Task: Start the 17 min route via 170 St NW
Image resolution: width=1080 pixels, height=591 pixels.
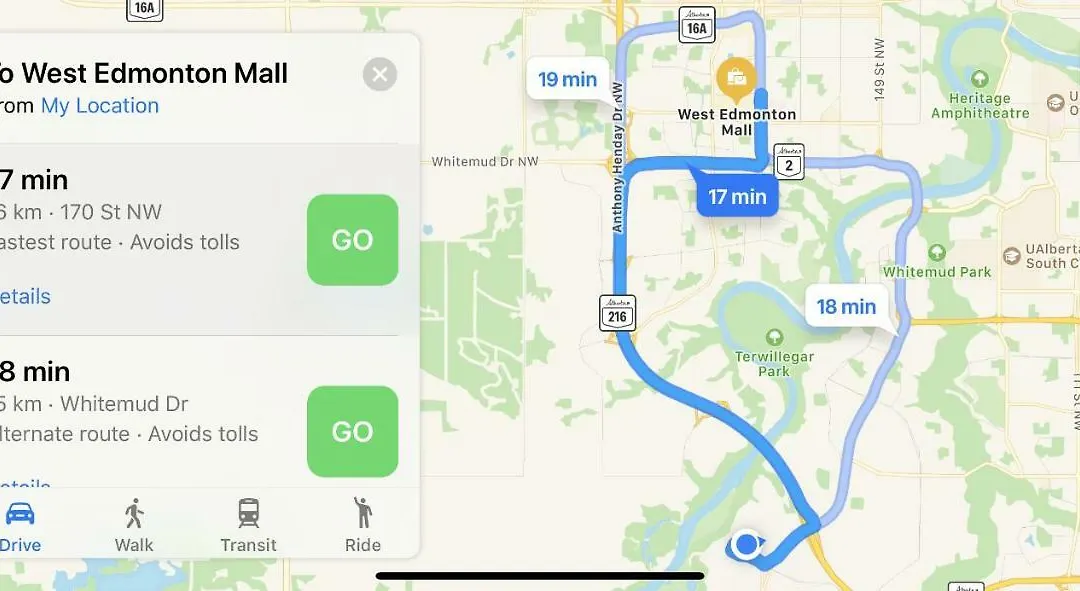Action: pos(352,240)
